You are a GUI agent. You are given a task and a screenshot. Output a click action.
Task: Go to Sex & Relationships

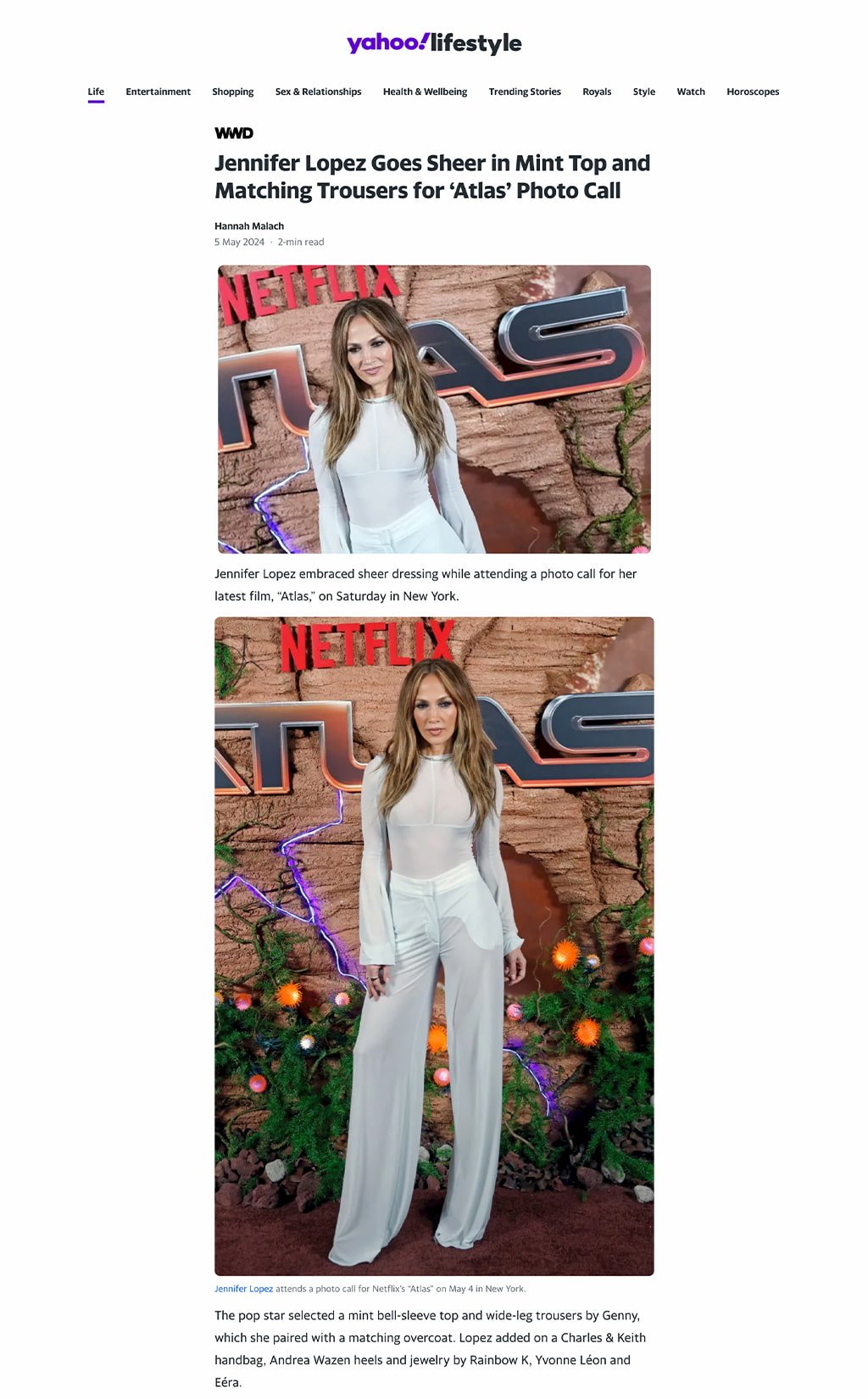[318, 92]
